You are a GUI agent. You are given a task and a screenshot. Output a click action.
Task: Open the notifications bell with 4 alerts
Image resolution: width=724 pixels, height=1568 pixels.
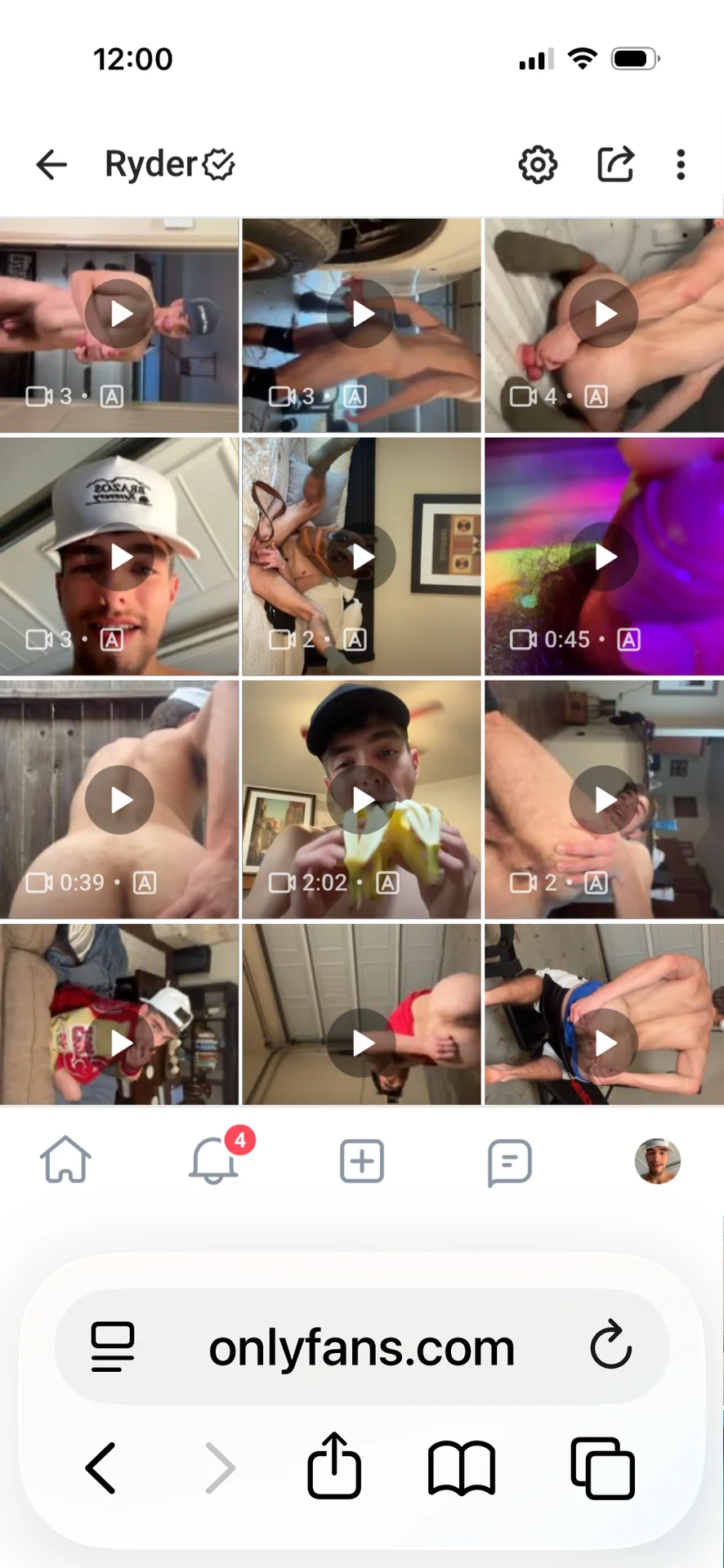pyautogui.click(x=214, y=1160)
